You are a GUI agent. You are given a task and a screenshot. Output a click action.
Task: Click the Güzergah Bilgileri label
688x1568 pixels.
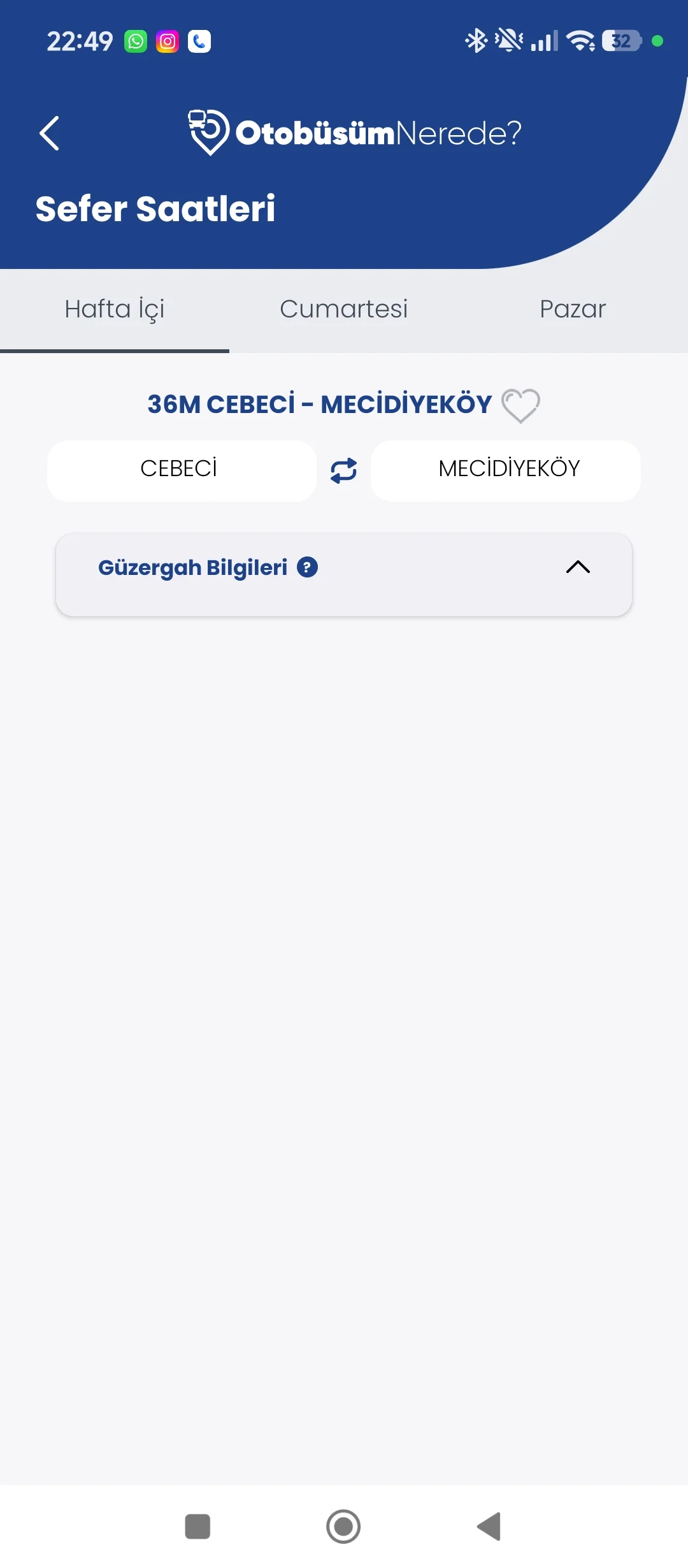[192, 567]
